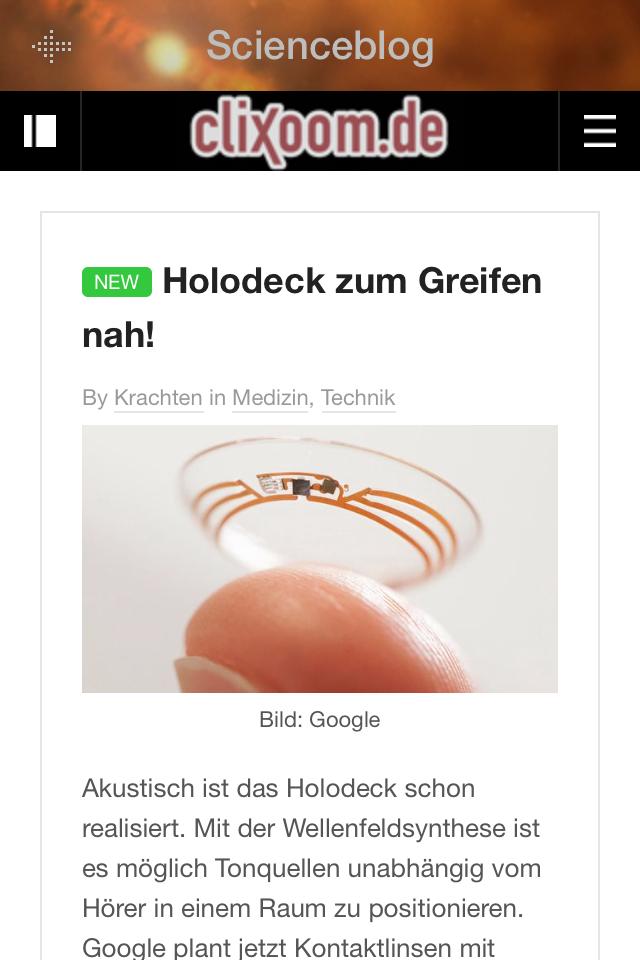Open the contact lens article image
The height and width of the screenshot is (960, 640).
pyautogui.click(x=320, y=558)
